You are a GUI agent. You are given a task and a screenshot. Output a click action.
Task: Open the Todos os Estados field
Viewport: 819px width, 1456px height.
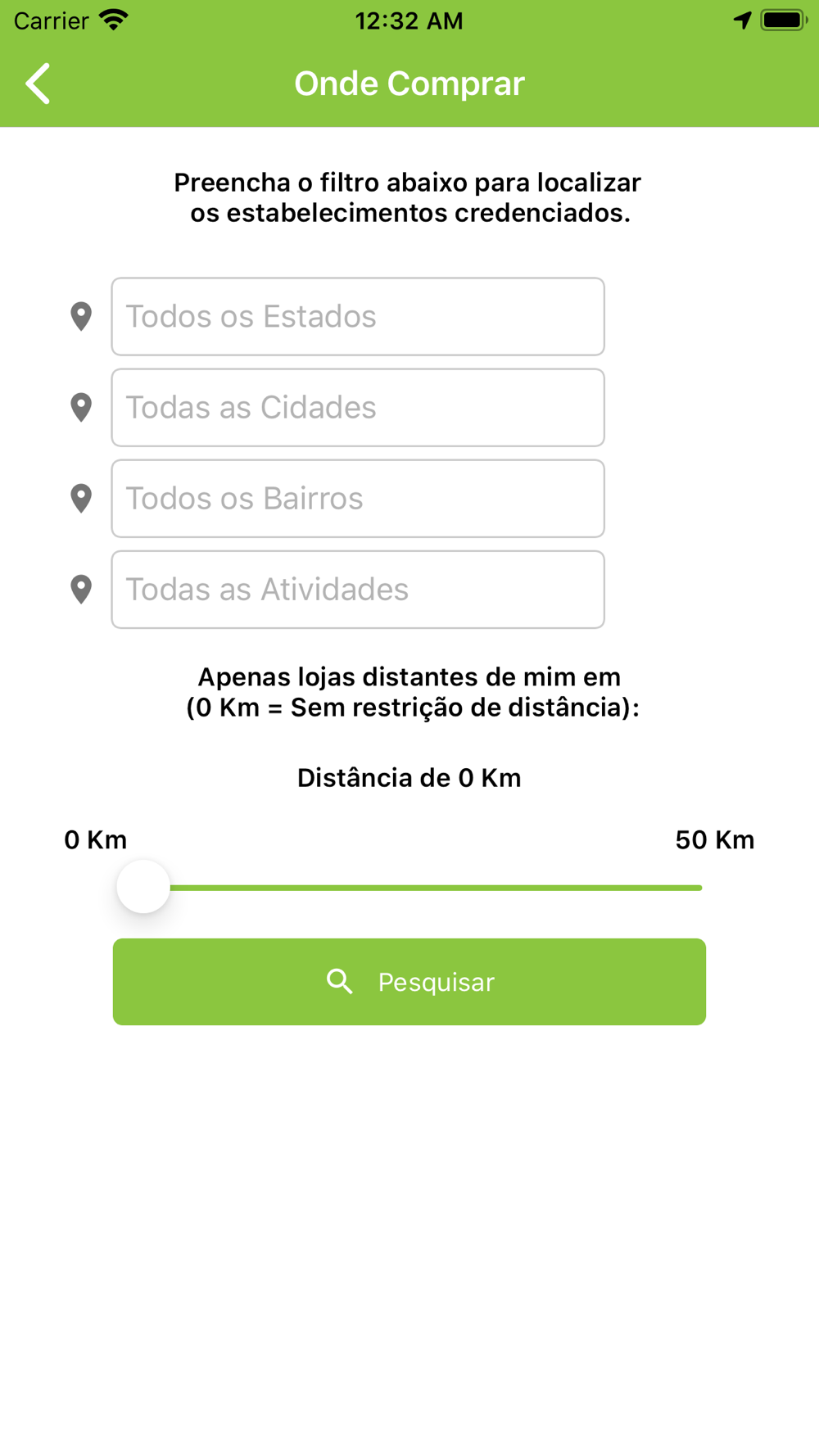coord(358,316)
